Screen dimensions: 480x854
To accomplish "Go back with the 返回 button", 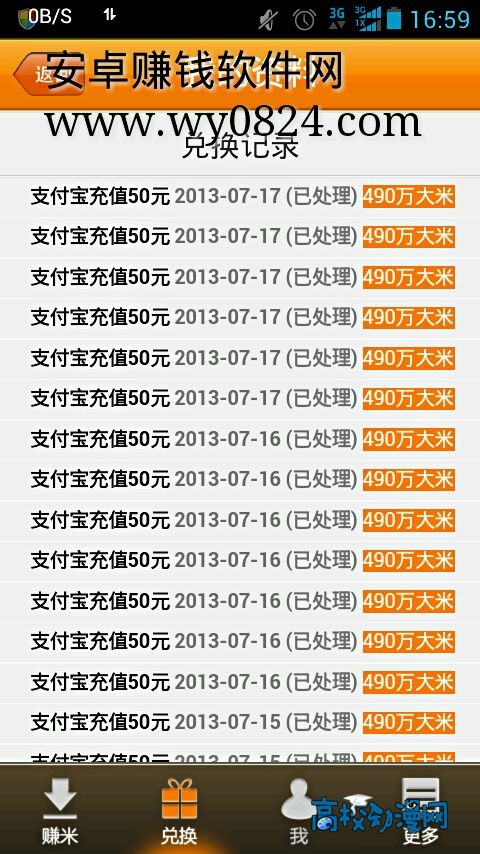I will pos(49,74).
